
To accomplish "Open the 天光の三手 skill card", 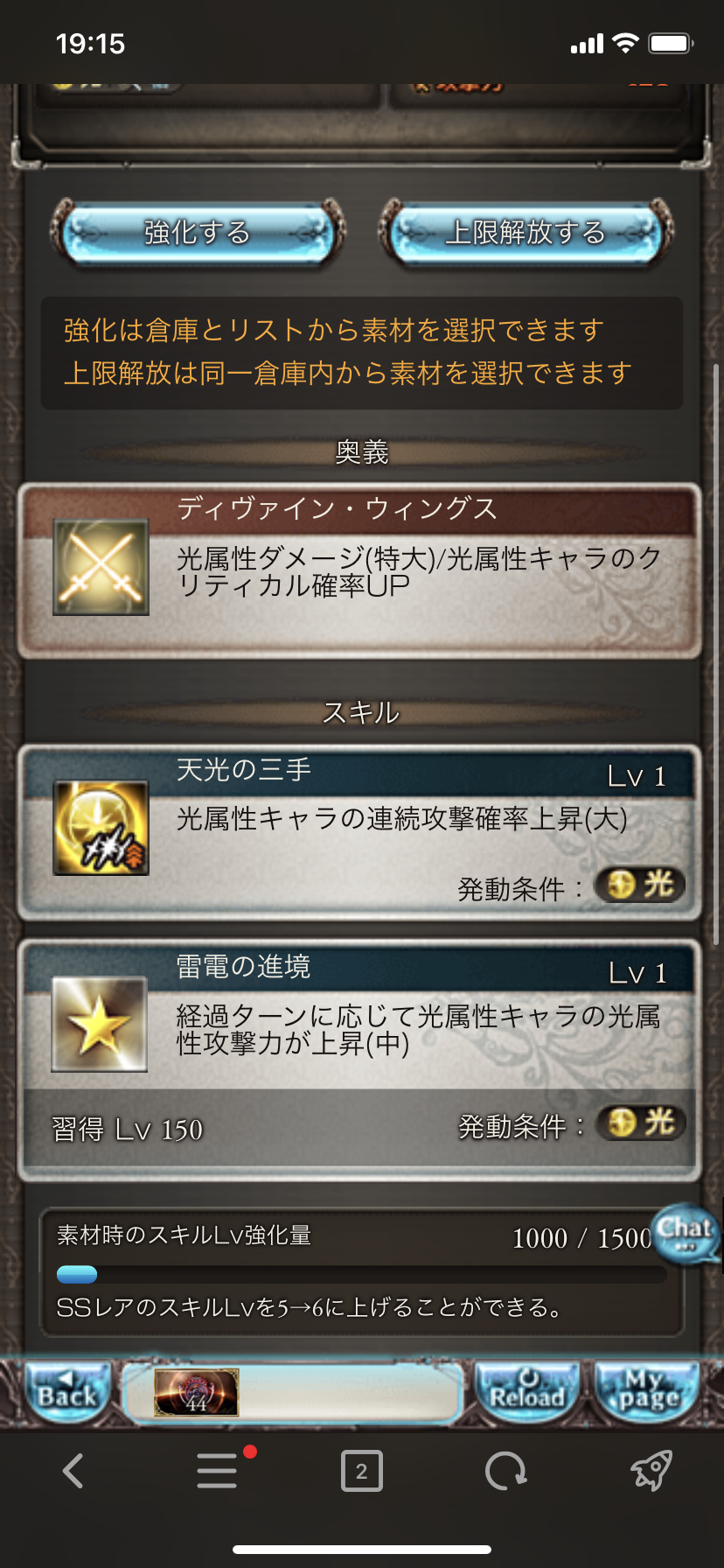I will point(360,831).
